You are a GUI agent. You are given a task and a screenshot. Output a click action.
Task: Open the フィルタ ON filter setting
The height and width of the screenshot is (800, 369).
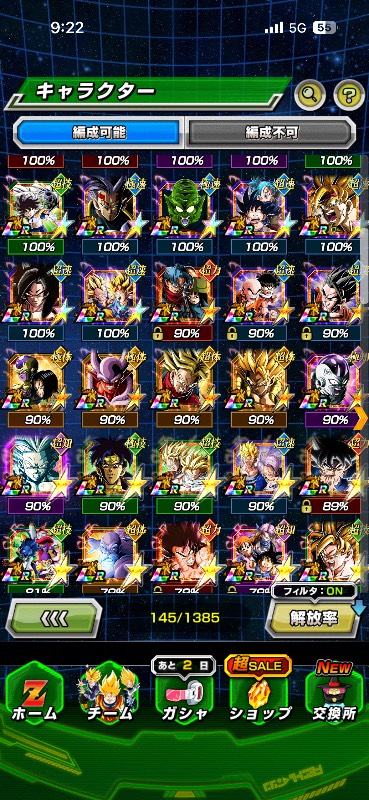point(314,591)
